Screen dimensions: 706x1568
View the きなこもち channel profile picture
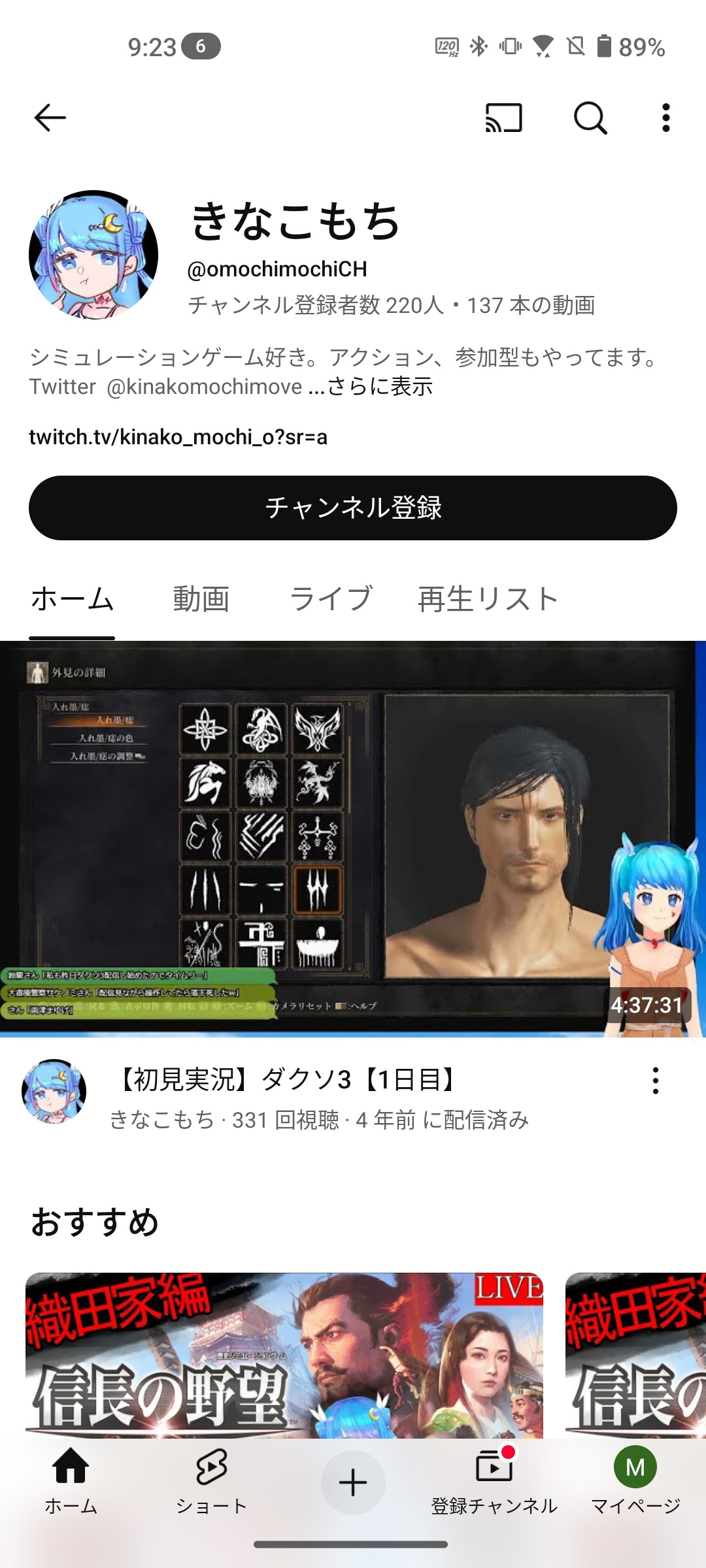point(93,255)
